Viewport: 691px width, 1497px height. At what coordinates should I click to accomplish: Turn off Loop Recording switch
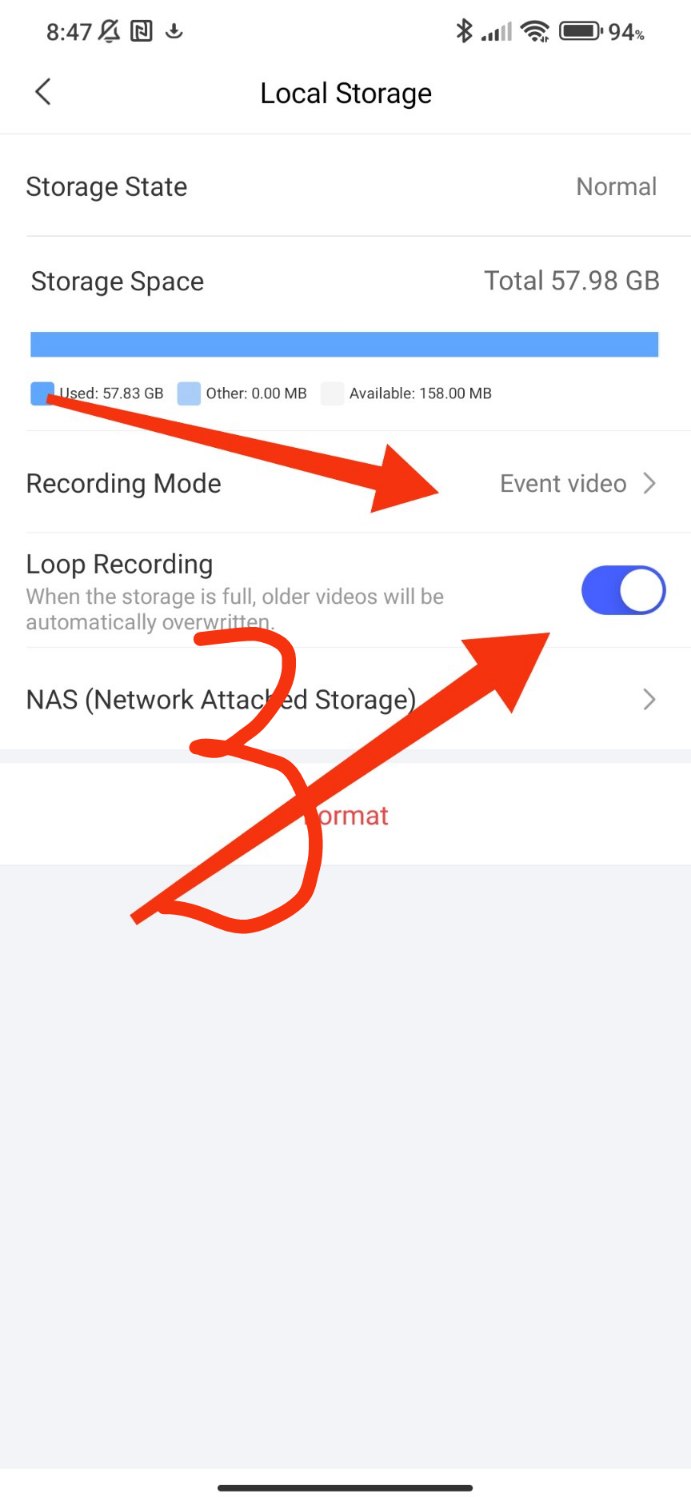pos(622,591)
